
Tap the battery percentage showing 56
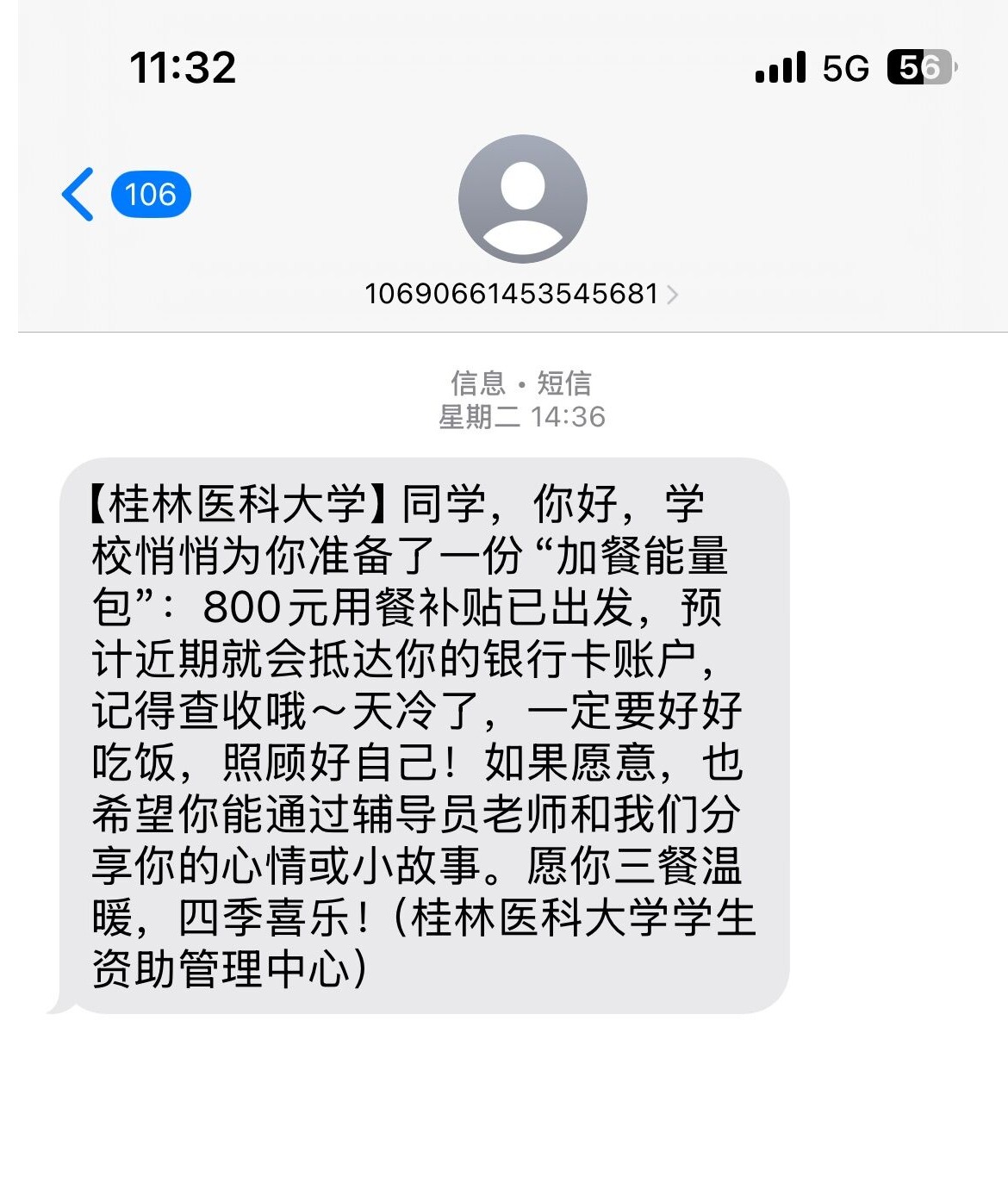(917, 68)
